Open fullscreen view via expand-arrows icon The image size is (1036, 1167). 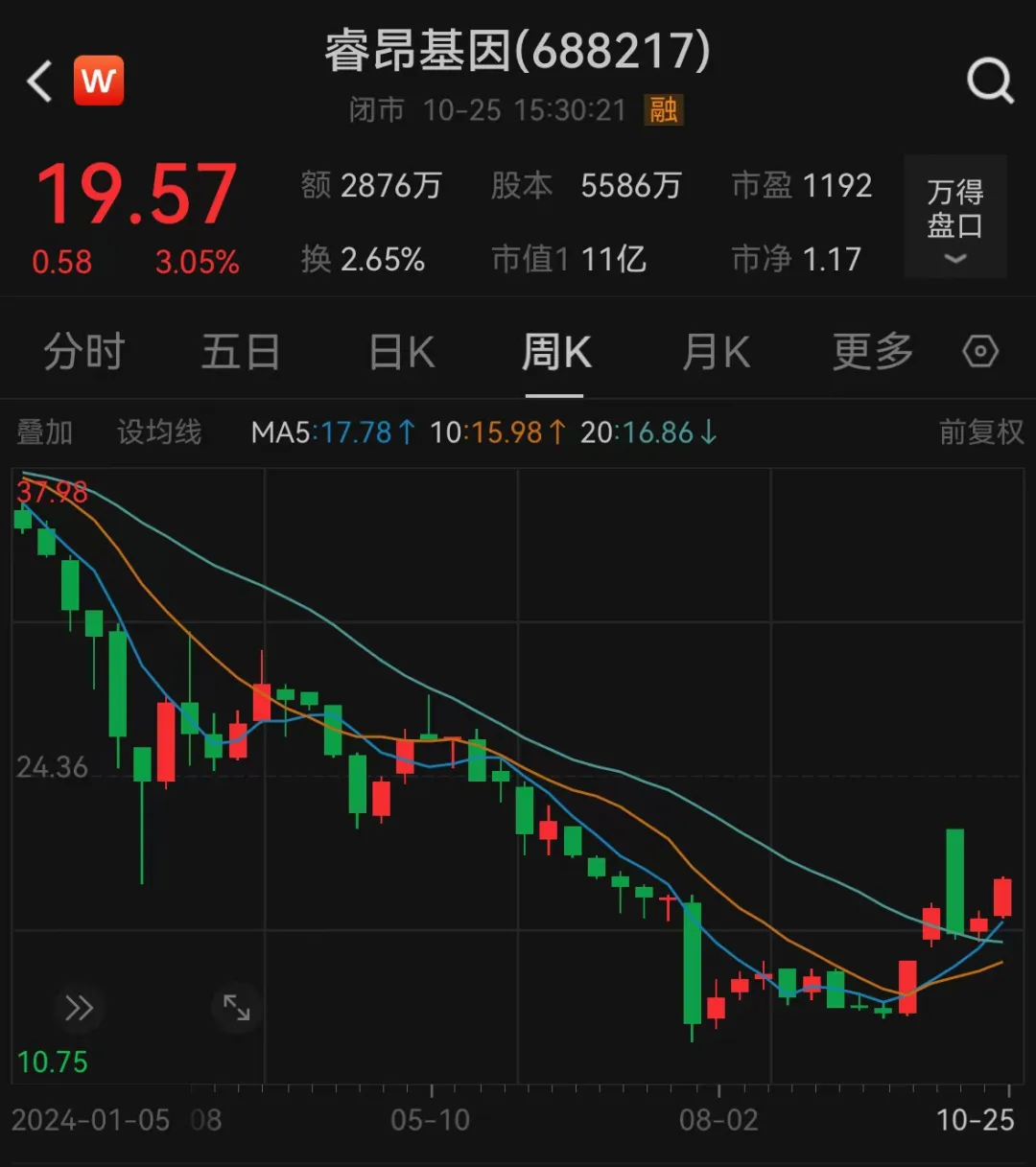(237, 1008)
